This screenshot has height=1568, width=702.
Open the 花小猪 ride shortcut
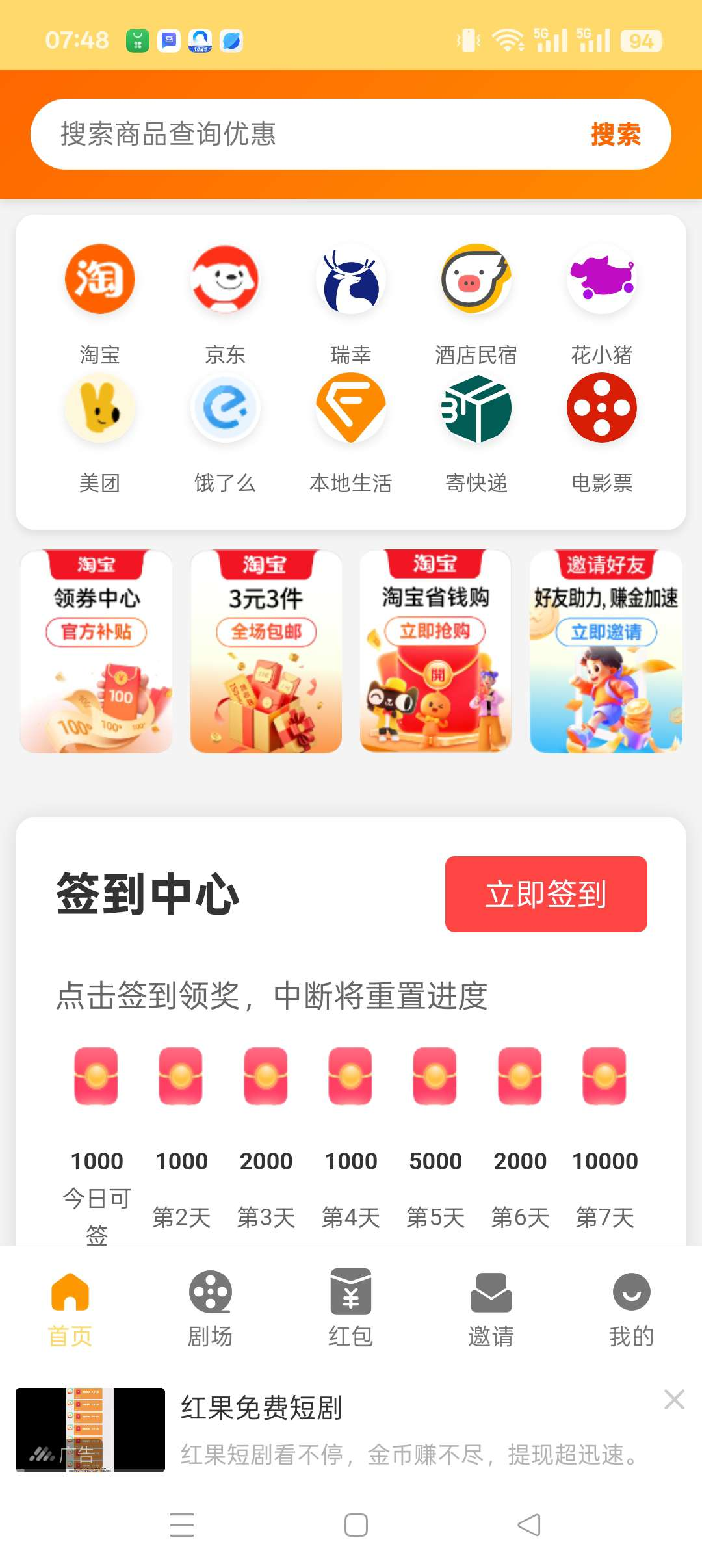pyautogui.click(x=601, y=280)
